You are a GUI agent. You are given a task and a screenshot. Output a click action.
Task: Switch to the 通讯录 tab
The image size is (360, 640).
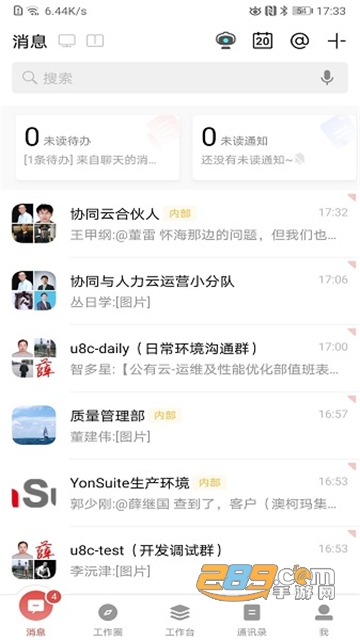coord(251,619)
